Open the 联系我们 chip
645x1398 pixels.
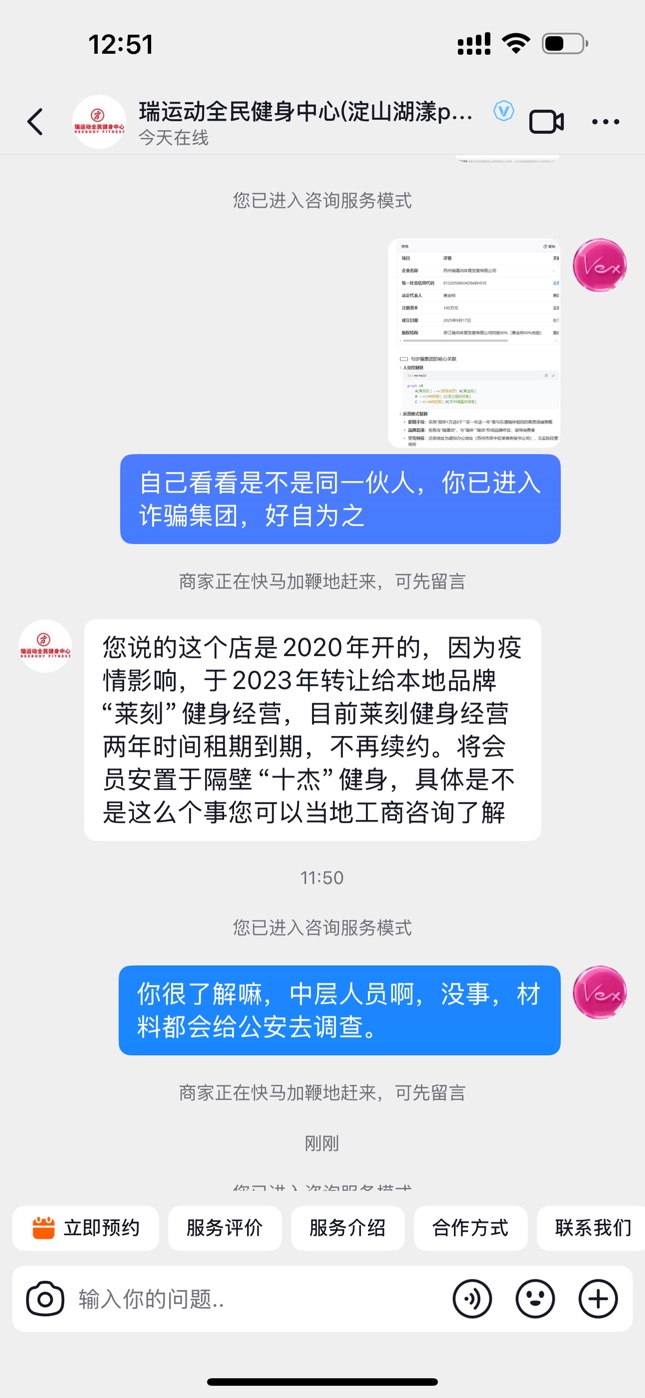(x=592, y=1228)
